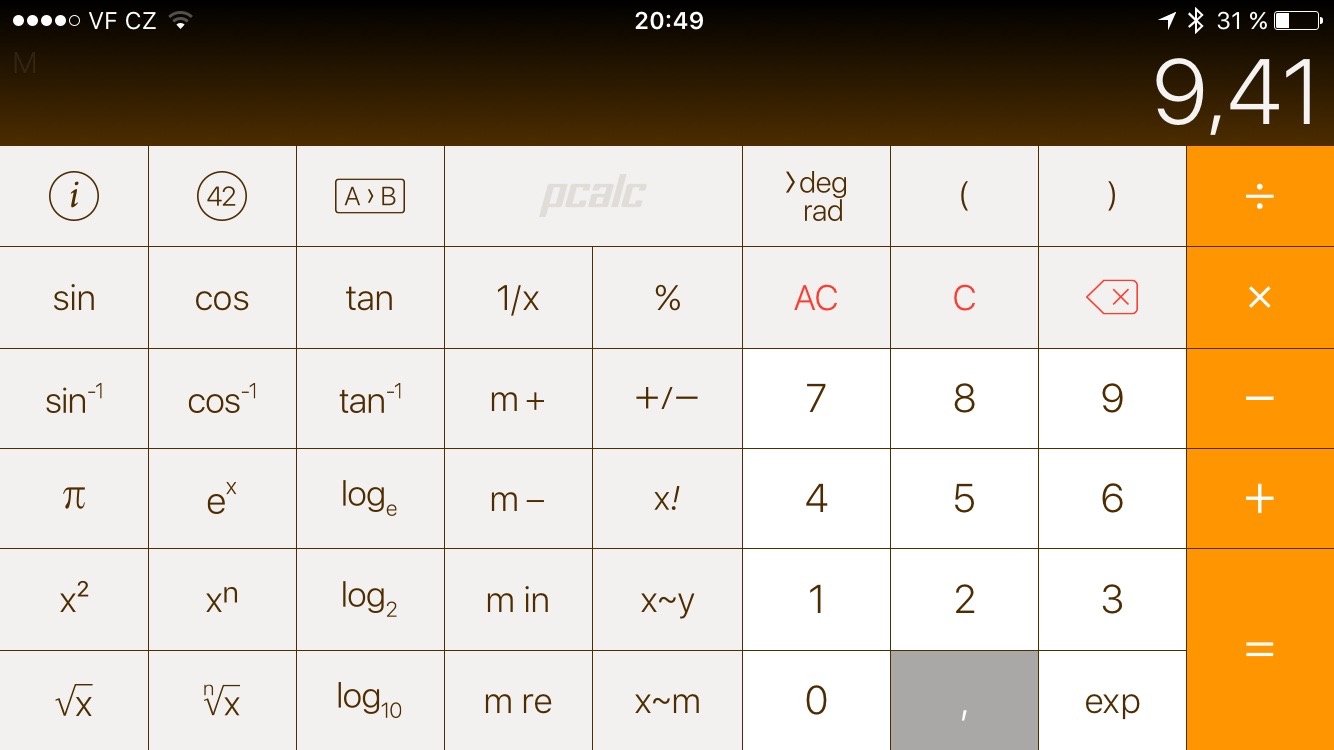Open the A to B conversions

pos(370,196)
